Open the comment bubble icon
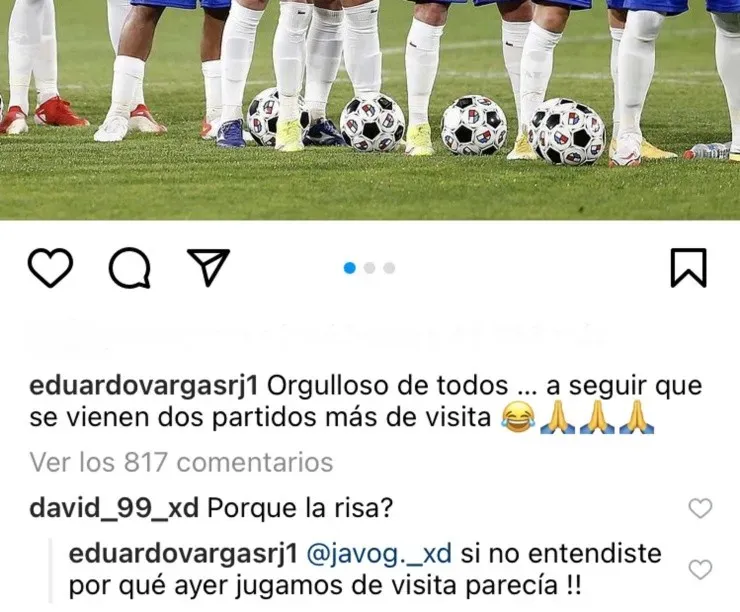This screenshot has width=740, height=612. coord(129,268)
